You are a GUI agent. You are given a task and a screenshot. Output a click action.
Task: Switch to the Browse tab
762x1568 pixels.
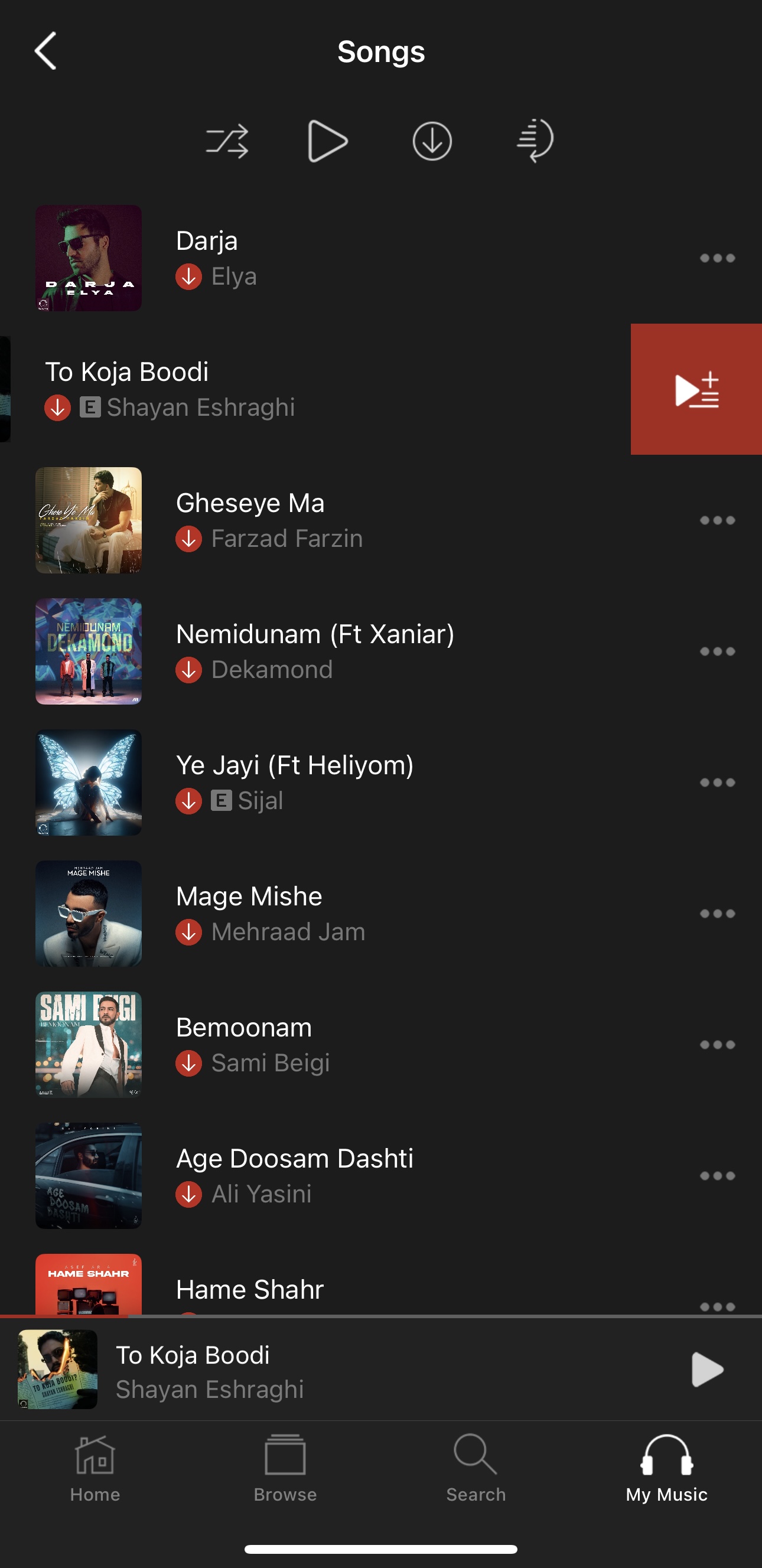(x=285, y=1468)
